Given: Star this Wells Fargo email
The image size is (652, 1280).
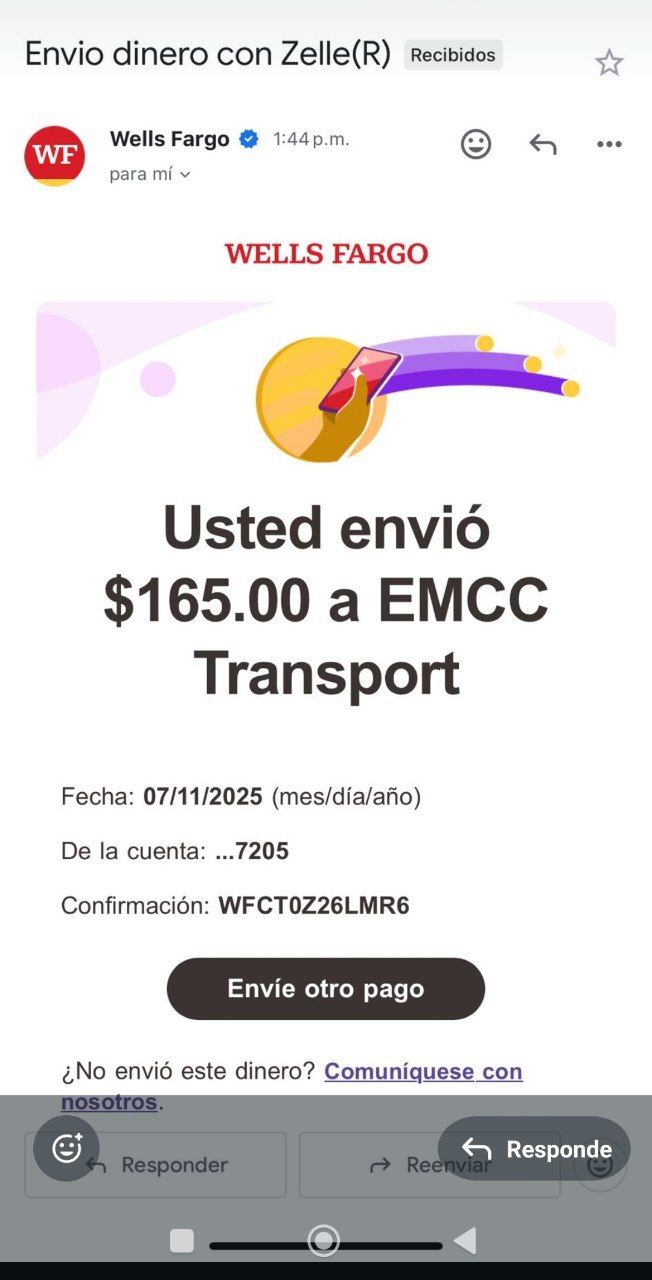Looking at the screenshot, I should [609, 64].
